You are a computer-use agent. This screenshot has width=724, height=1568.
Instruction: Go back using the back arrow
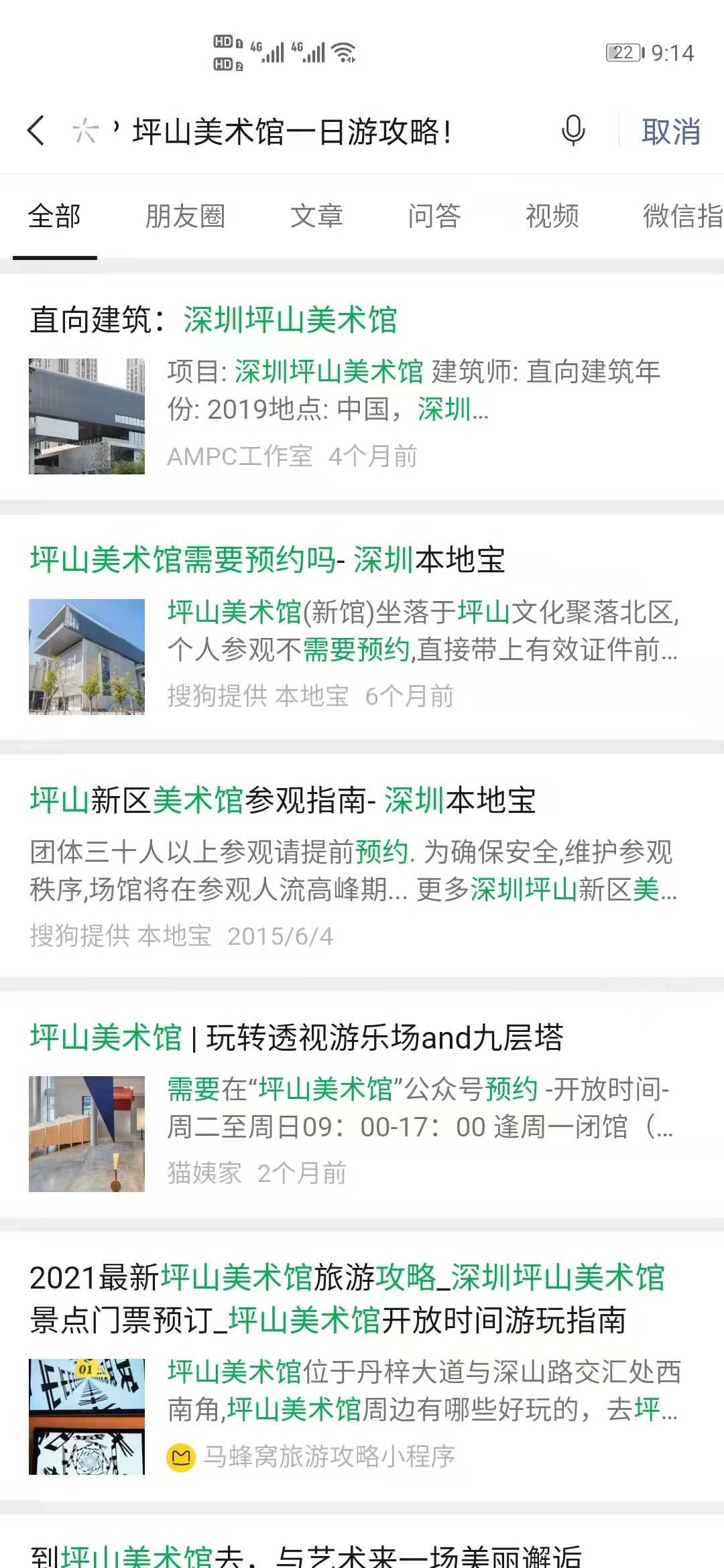tap(37, 131)
